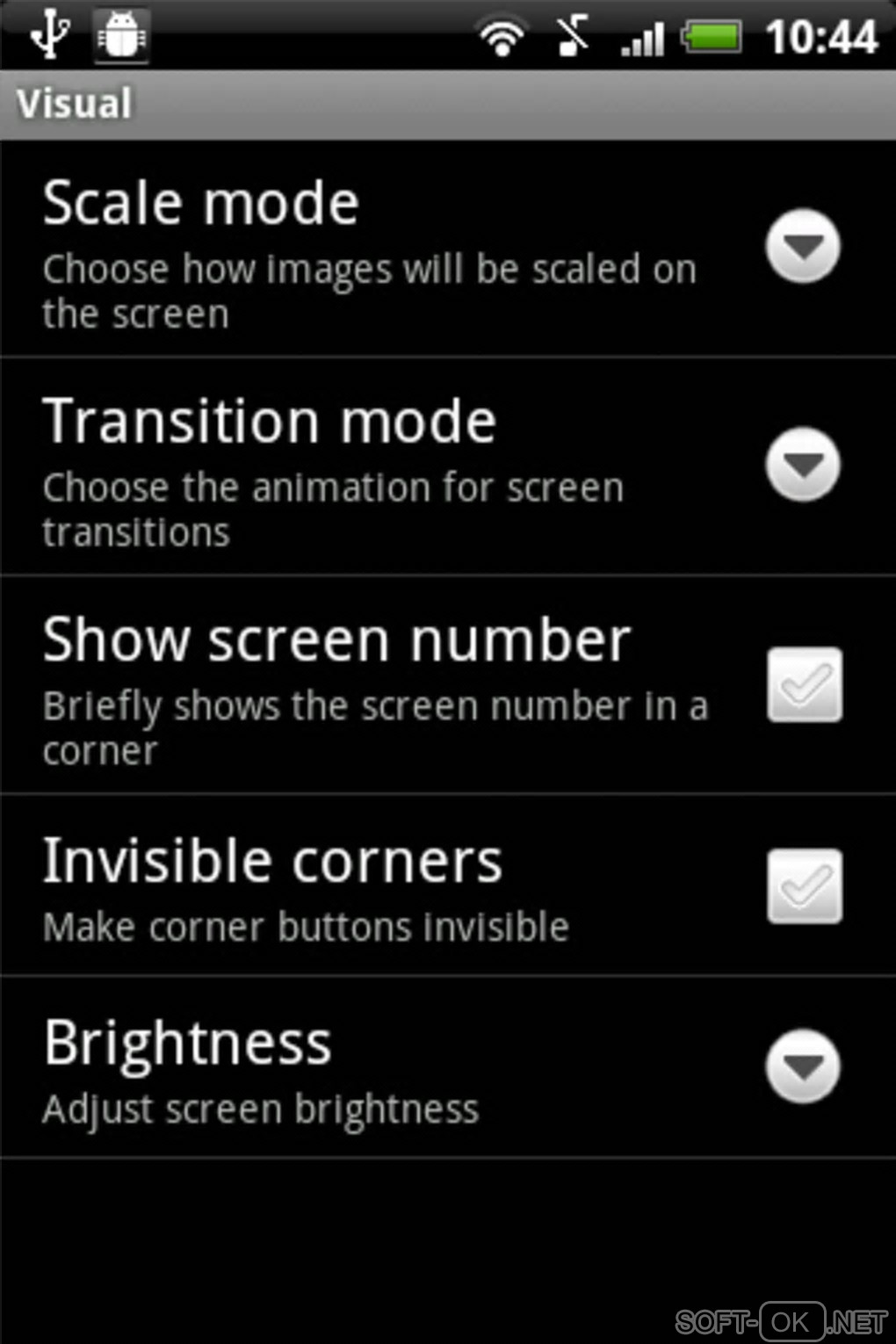Choose a Transition mode animation
This screenshot has width=896, height=1344.
point(802,465)
